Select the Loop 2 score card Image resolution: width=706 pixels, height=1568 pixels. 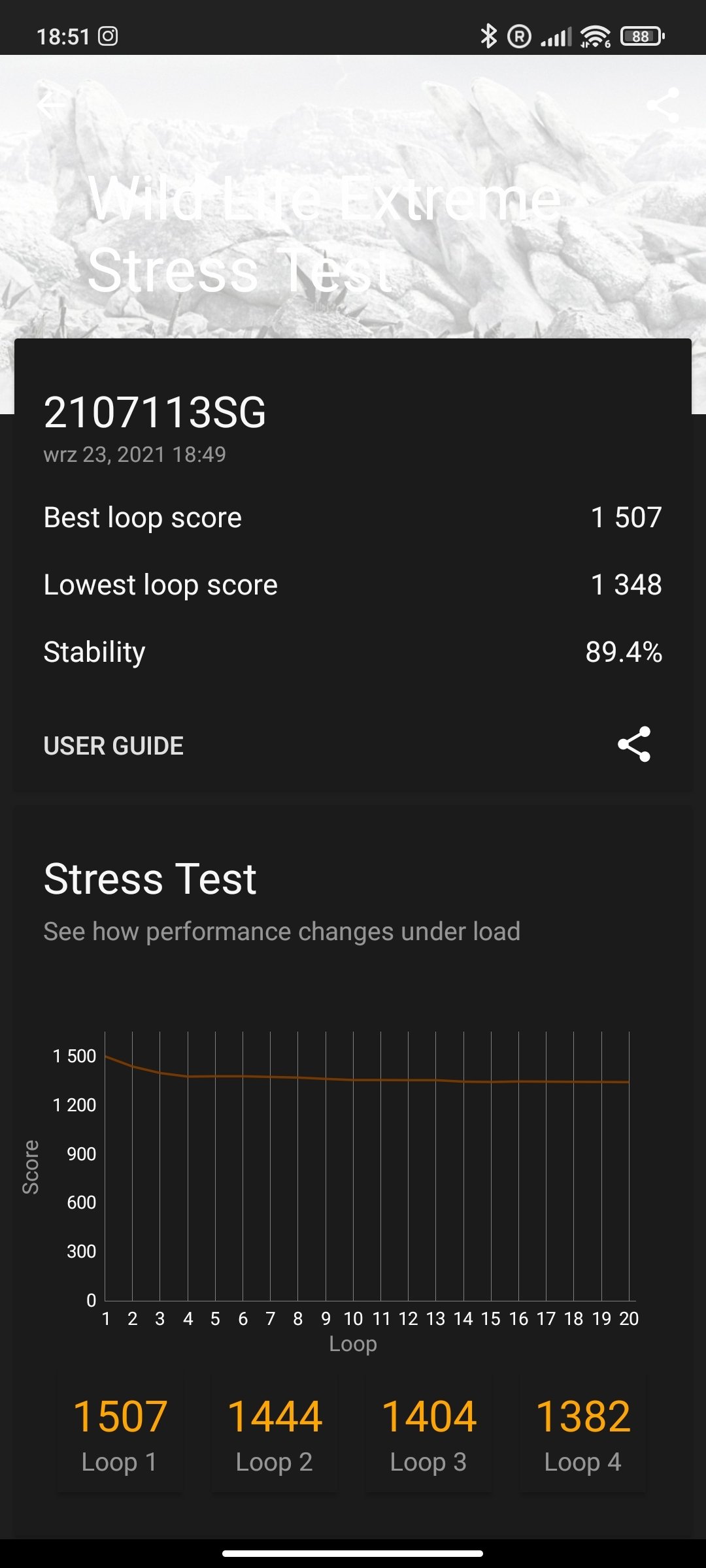click(275, 1433)
